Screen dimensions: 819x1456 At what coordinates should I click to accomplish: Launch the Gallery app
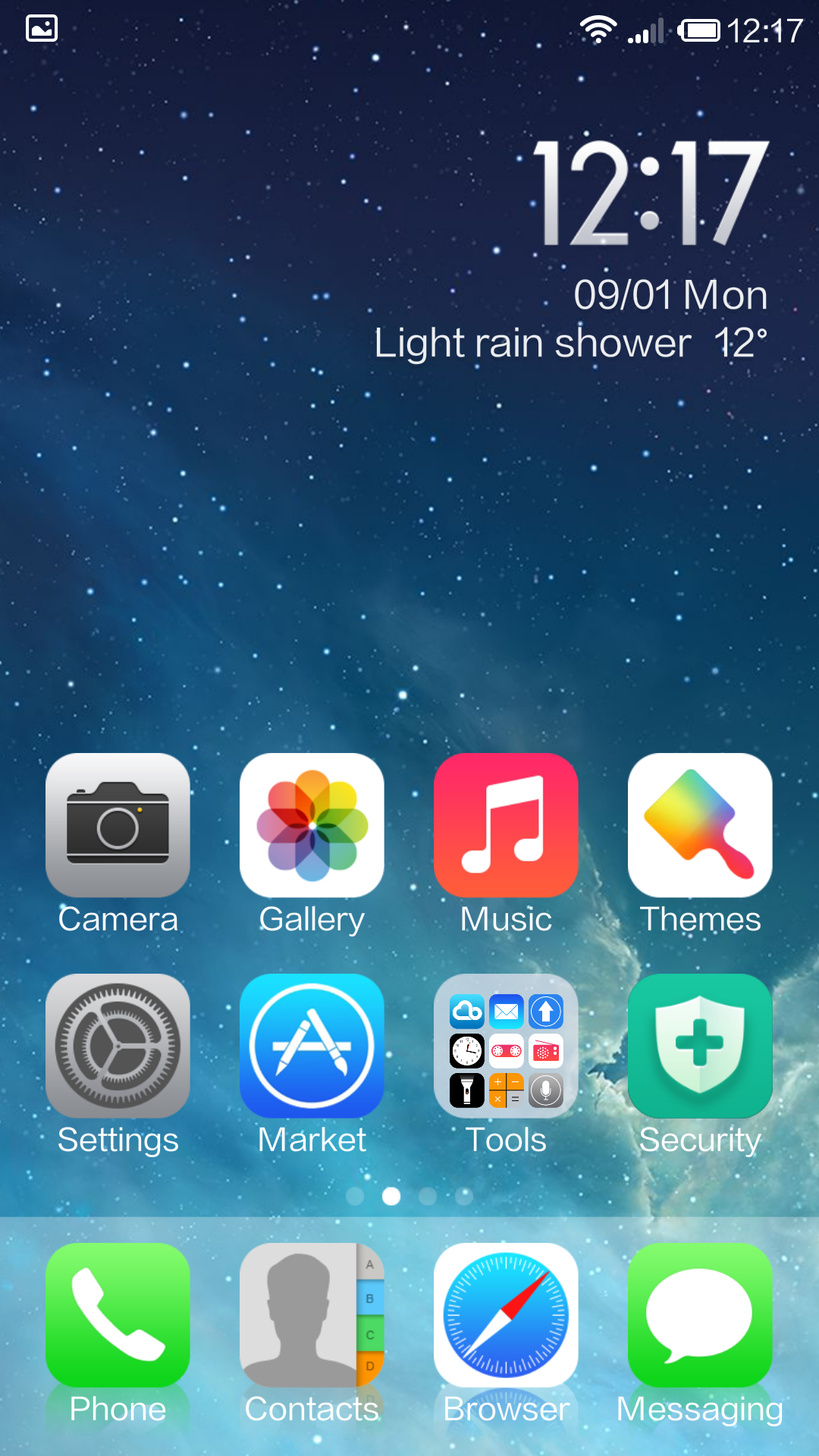pos(312,825)
